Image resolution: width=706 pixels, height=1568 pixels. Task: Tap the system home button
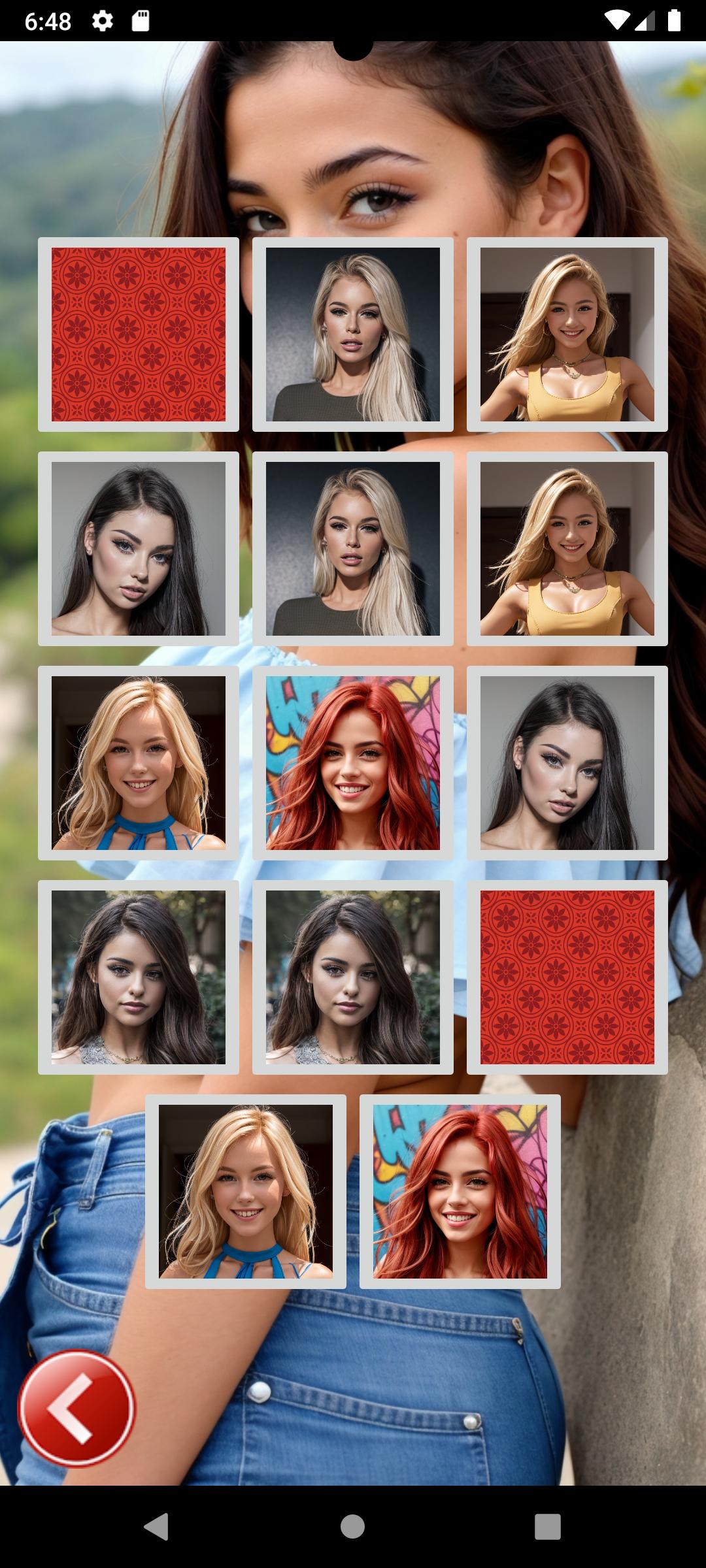tap(353, 1527)
